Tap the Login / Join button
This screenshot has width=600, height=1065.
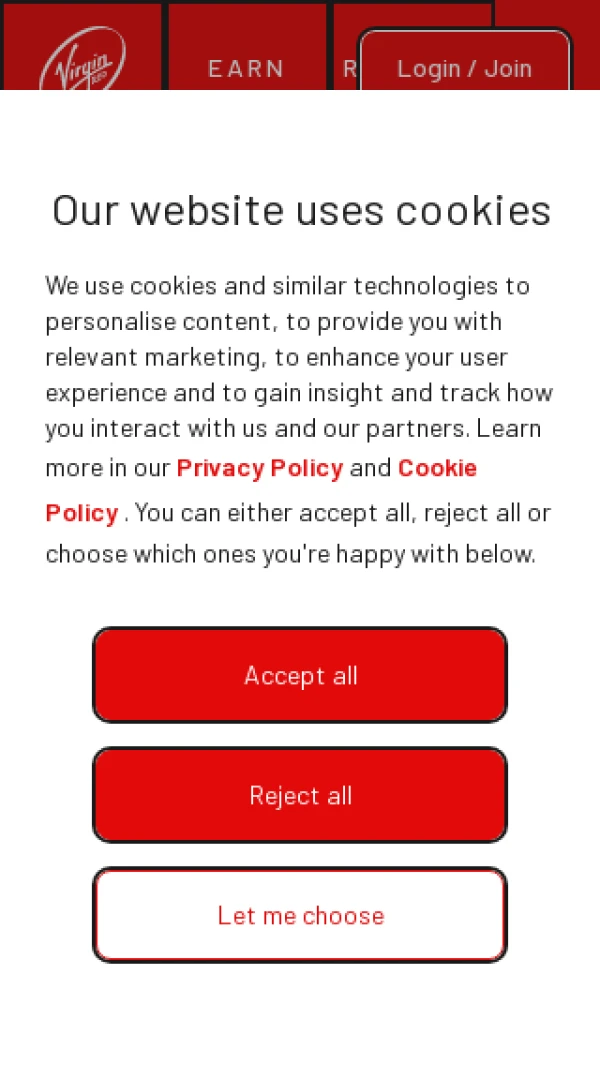464,67
